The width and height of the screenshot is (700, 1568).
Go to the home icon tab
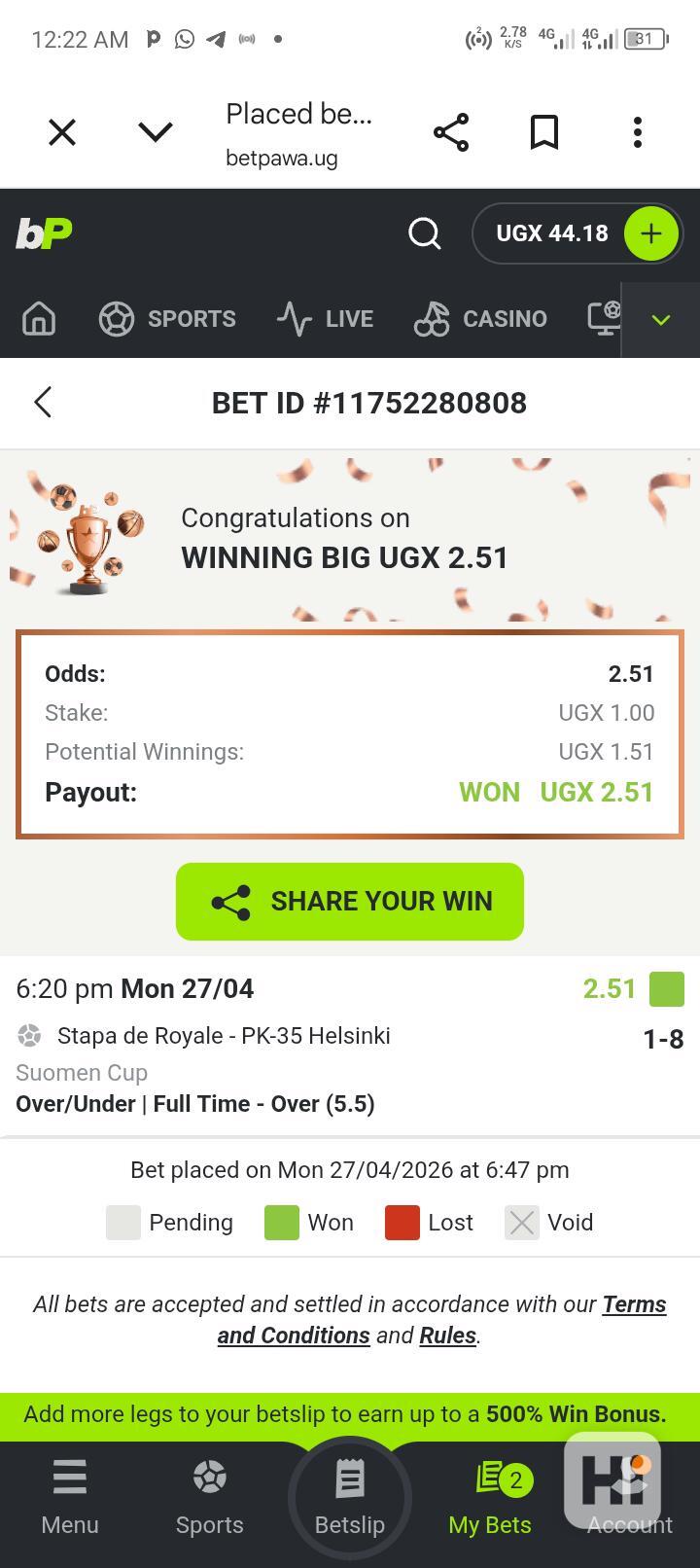39,319
